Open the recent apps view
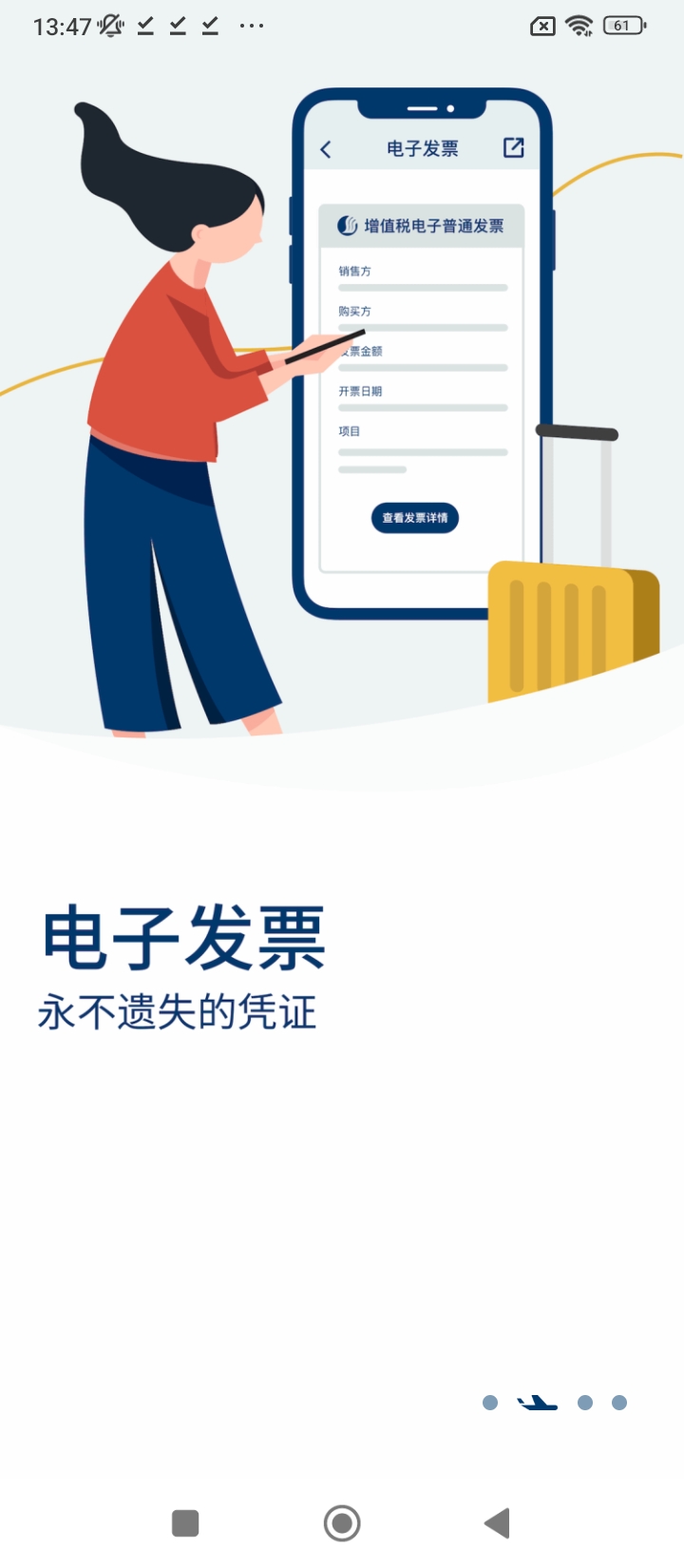Screen dimensions: 684x1568 pos(185,1523)
